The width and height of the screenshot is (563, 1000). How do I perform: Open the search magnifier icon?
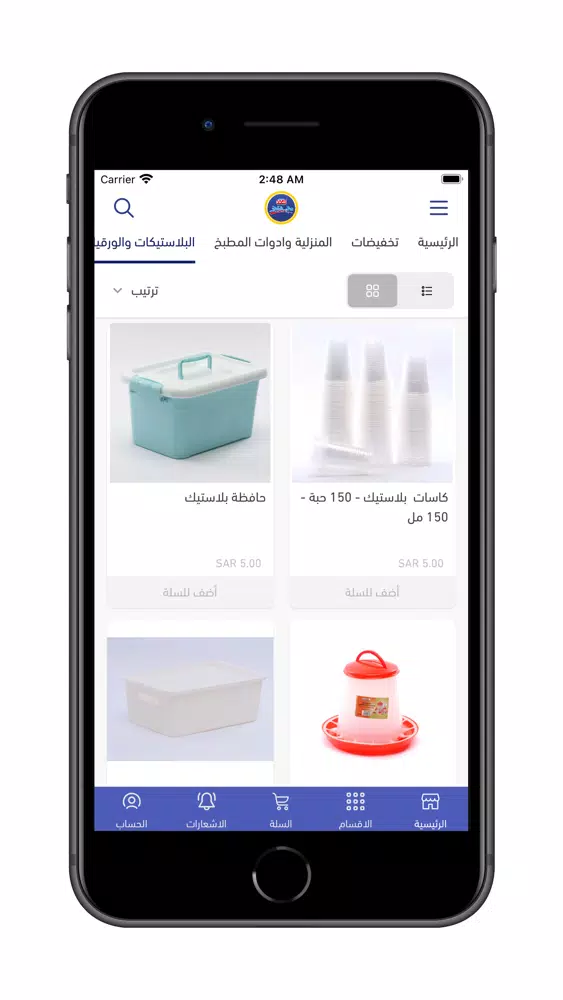(124, 207)
